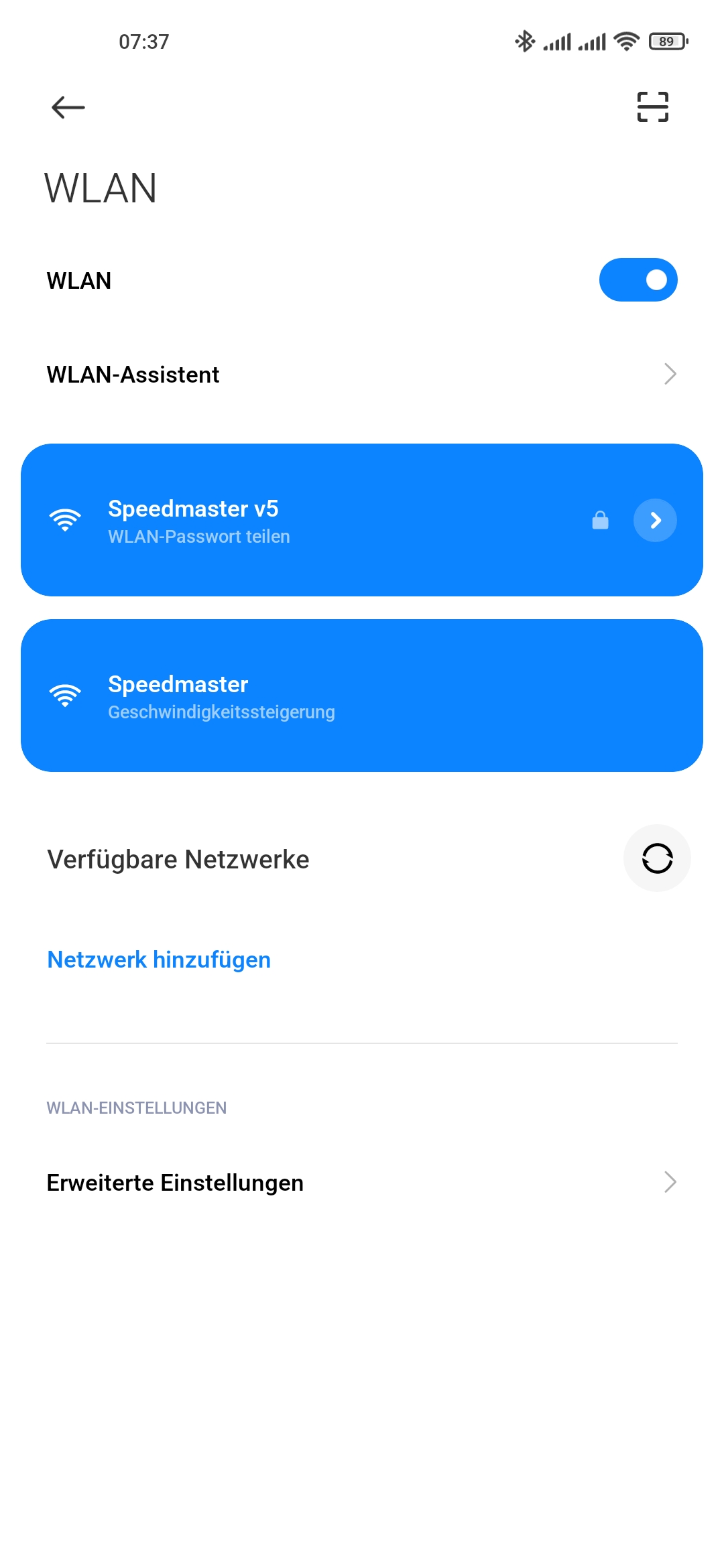
Task: Open the QR code scanner icon
Action: (652, 107)
